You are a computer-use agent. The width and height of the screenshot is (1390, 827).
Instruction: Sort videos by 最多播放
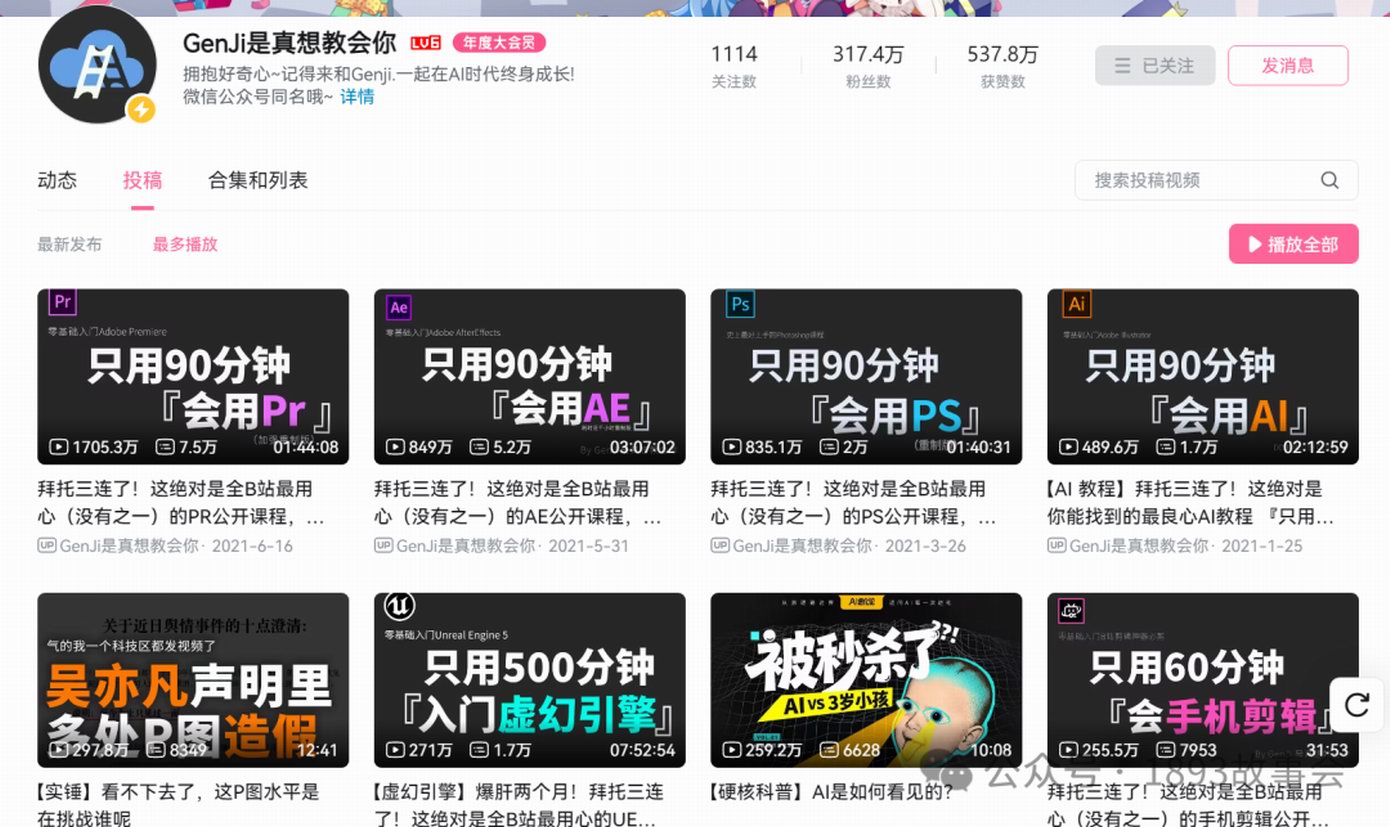pos(185,244)
